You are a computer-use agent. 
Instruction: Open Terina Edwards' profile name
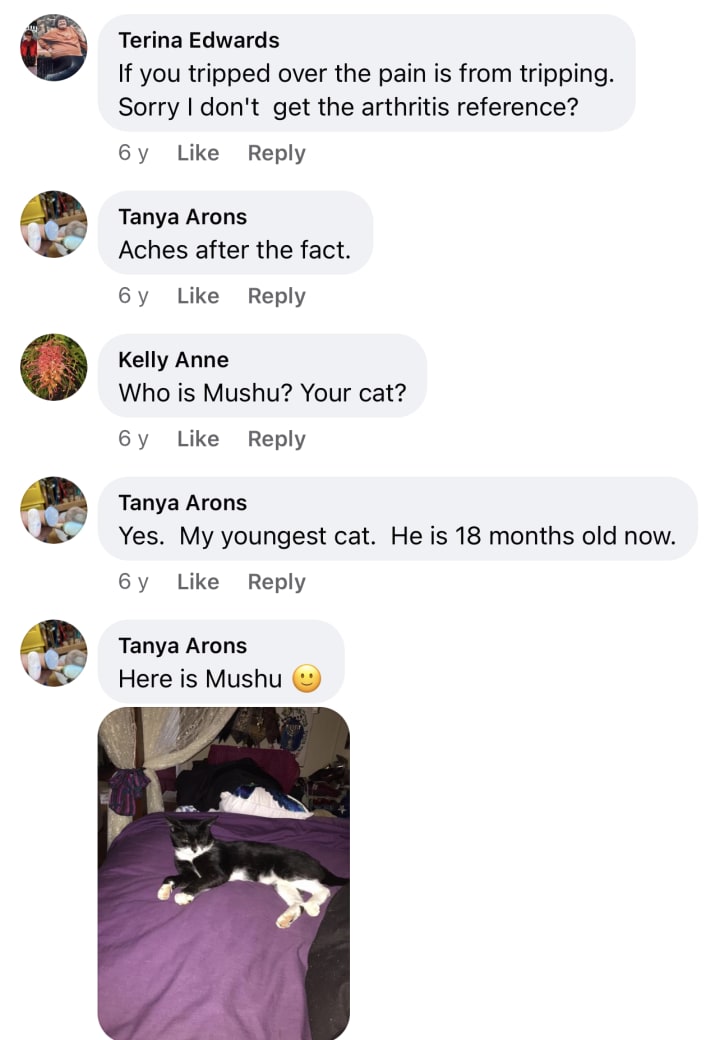[199, 40]
